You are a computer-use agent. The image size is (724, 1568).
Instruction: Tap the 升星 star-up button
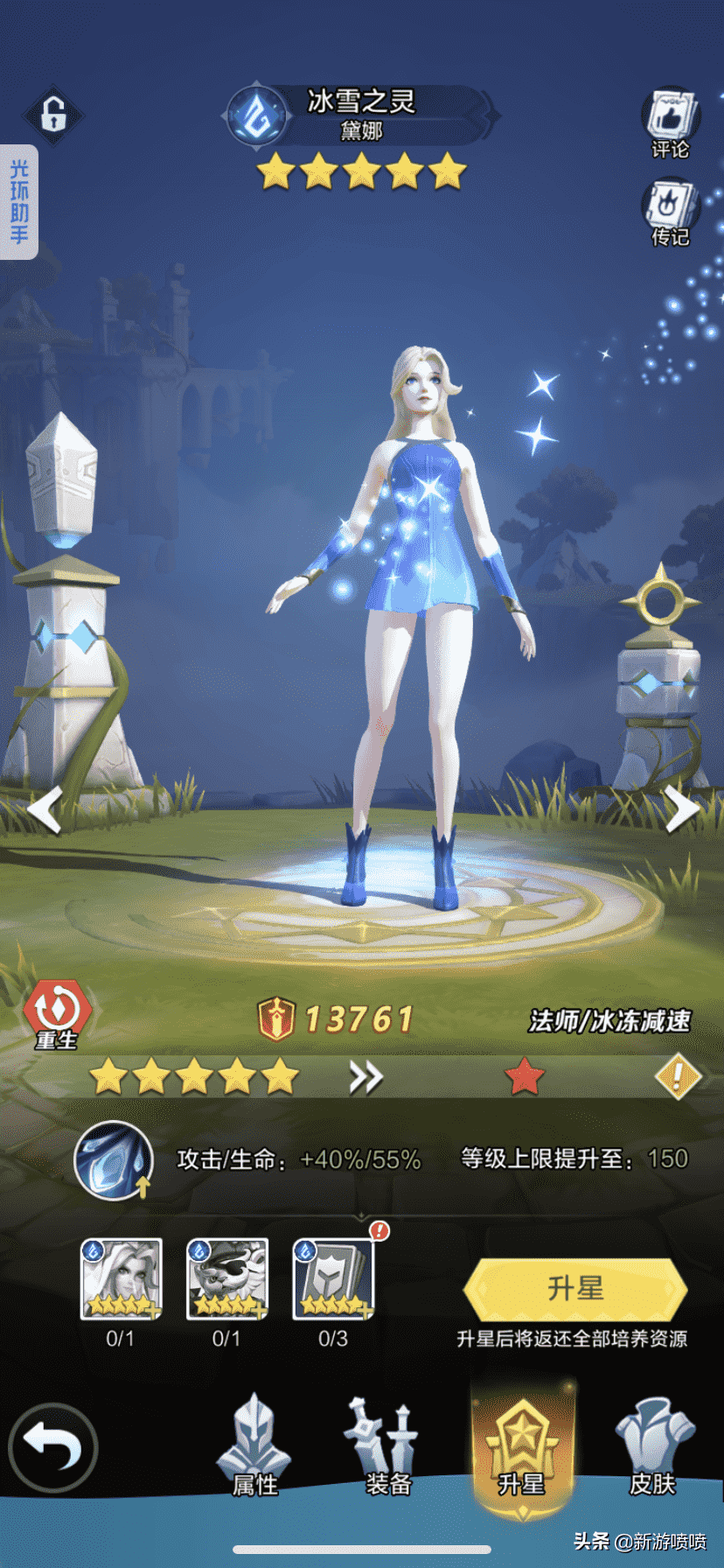point(574,1290)
